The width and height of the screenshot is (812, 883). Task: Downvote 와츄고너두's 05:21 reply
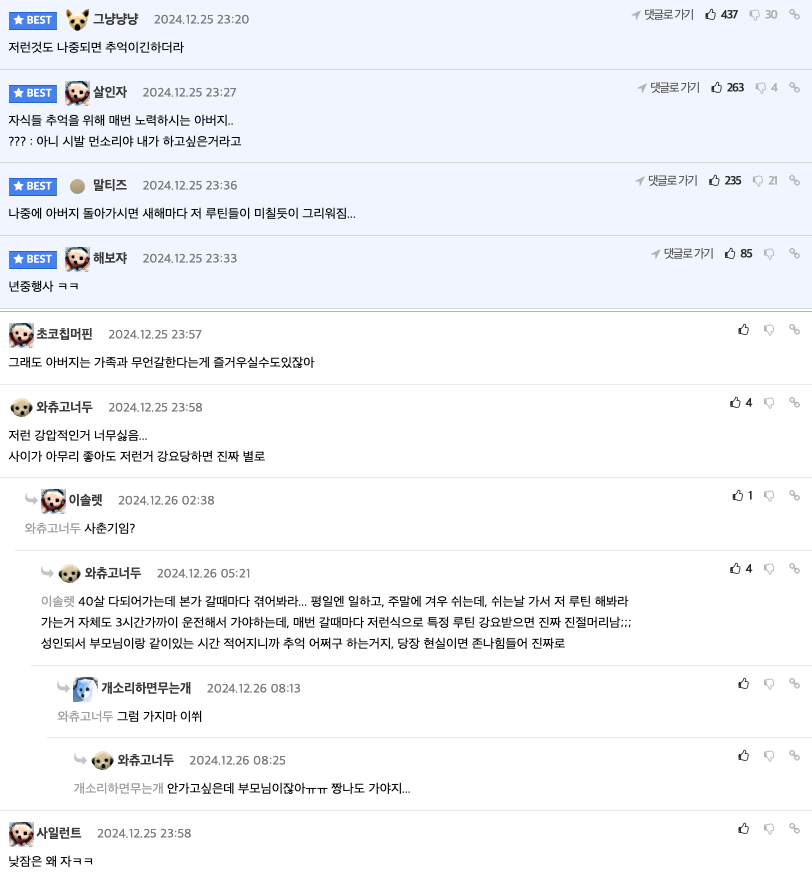pyautogui.click(x=769, y=569)
